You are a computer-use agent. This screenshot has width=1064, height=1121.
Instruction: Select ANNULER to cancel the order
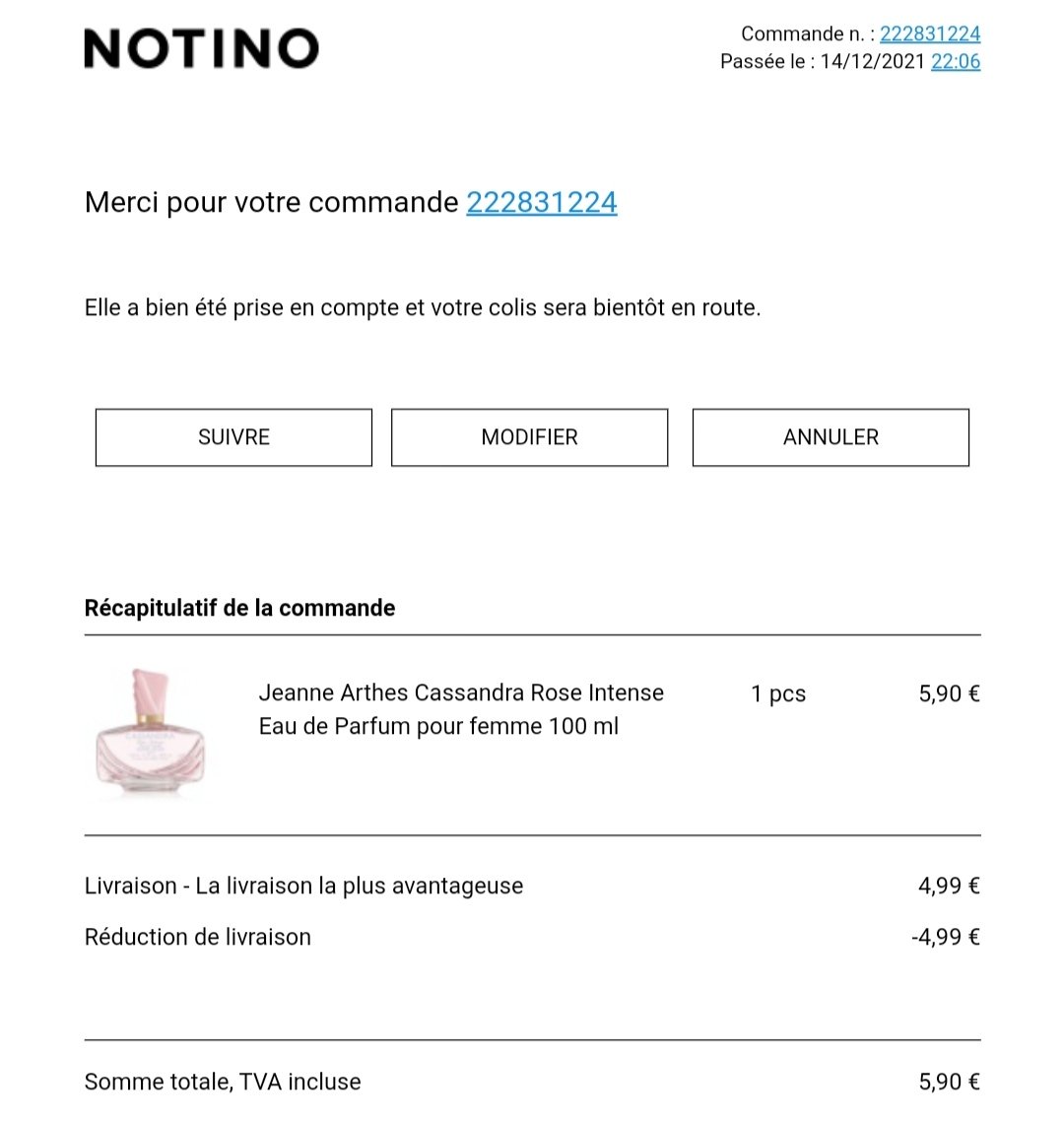(831, 436)
